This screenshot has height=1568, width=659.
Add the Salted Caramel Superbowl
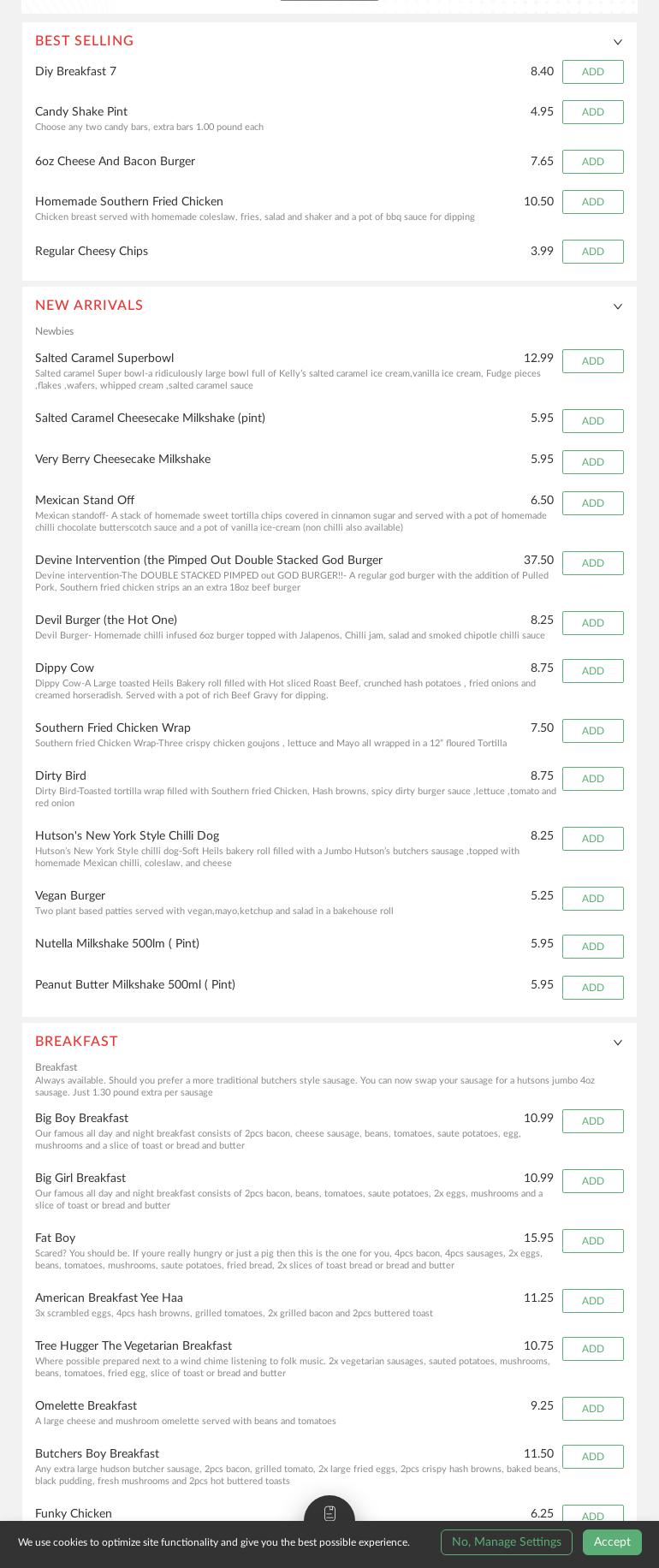[592, 361]
